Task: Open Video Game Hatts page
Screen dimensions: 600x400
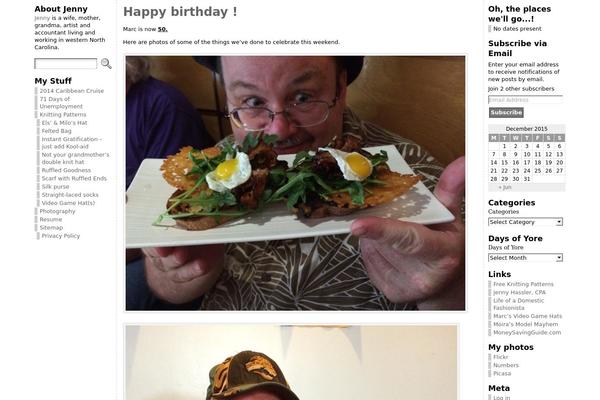Action: (x=68, y=203)
